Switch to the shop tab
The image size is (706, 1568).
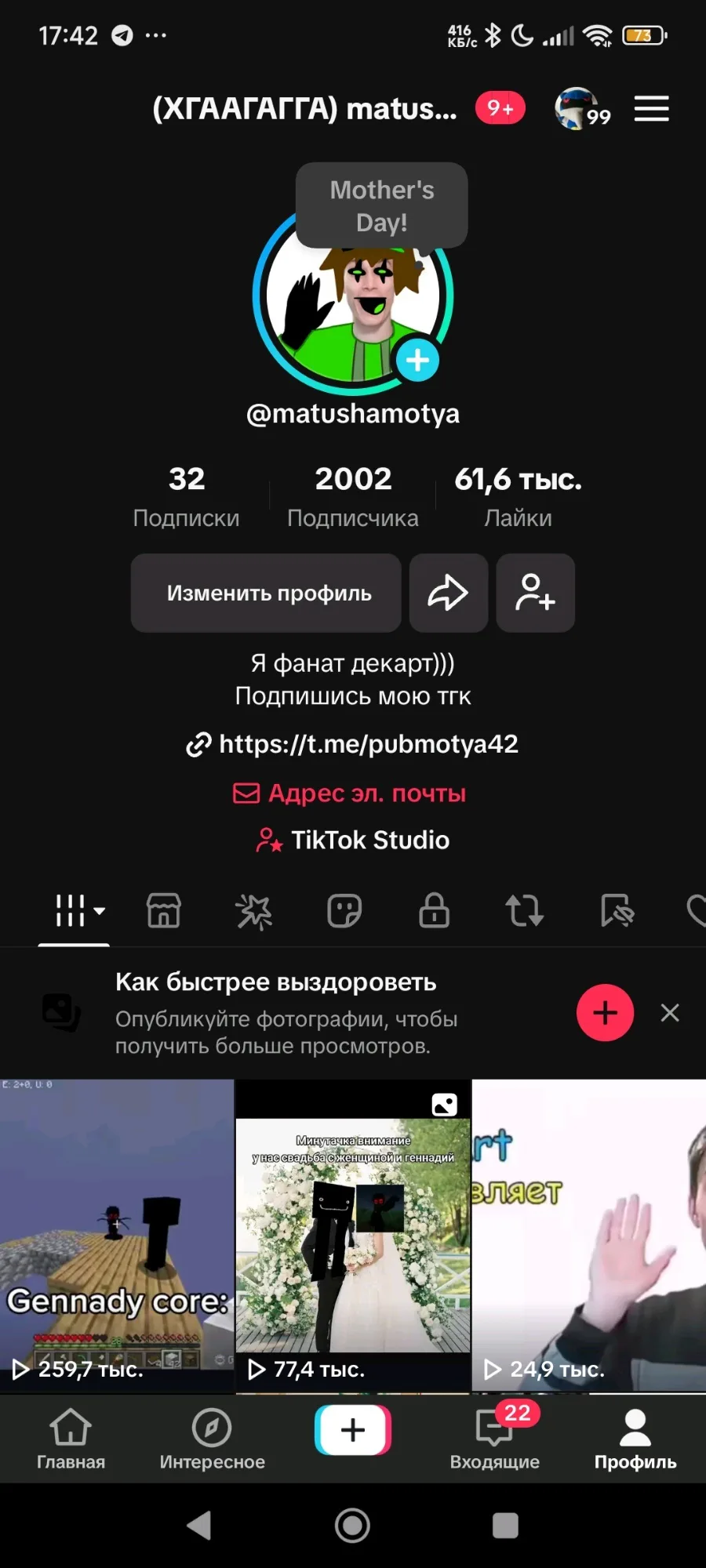pos(164,911)
